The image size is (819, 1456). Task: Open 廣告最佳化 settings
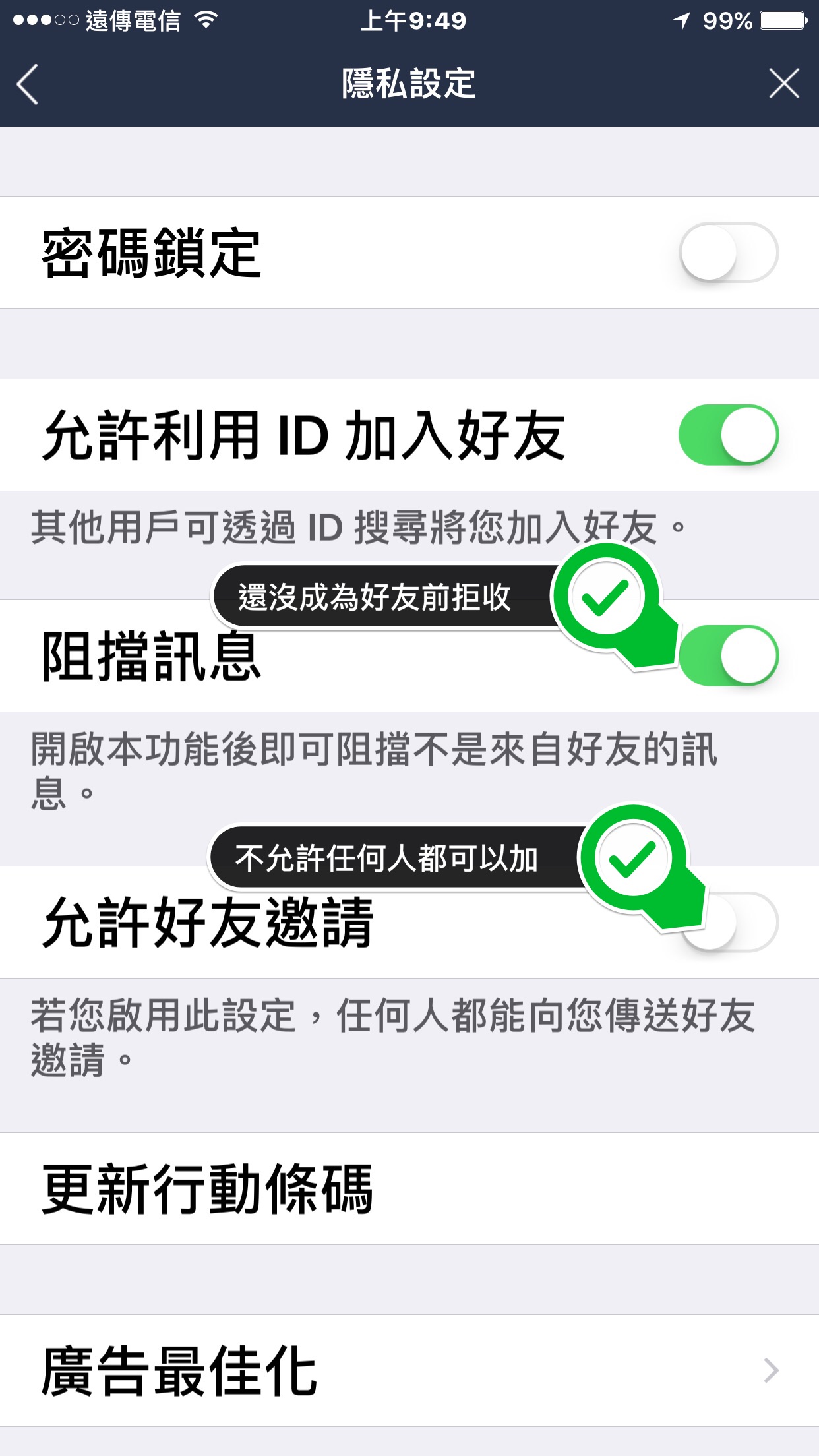point(409,1371)
